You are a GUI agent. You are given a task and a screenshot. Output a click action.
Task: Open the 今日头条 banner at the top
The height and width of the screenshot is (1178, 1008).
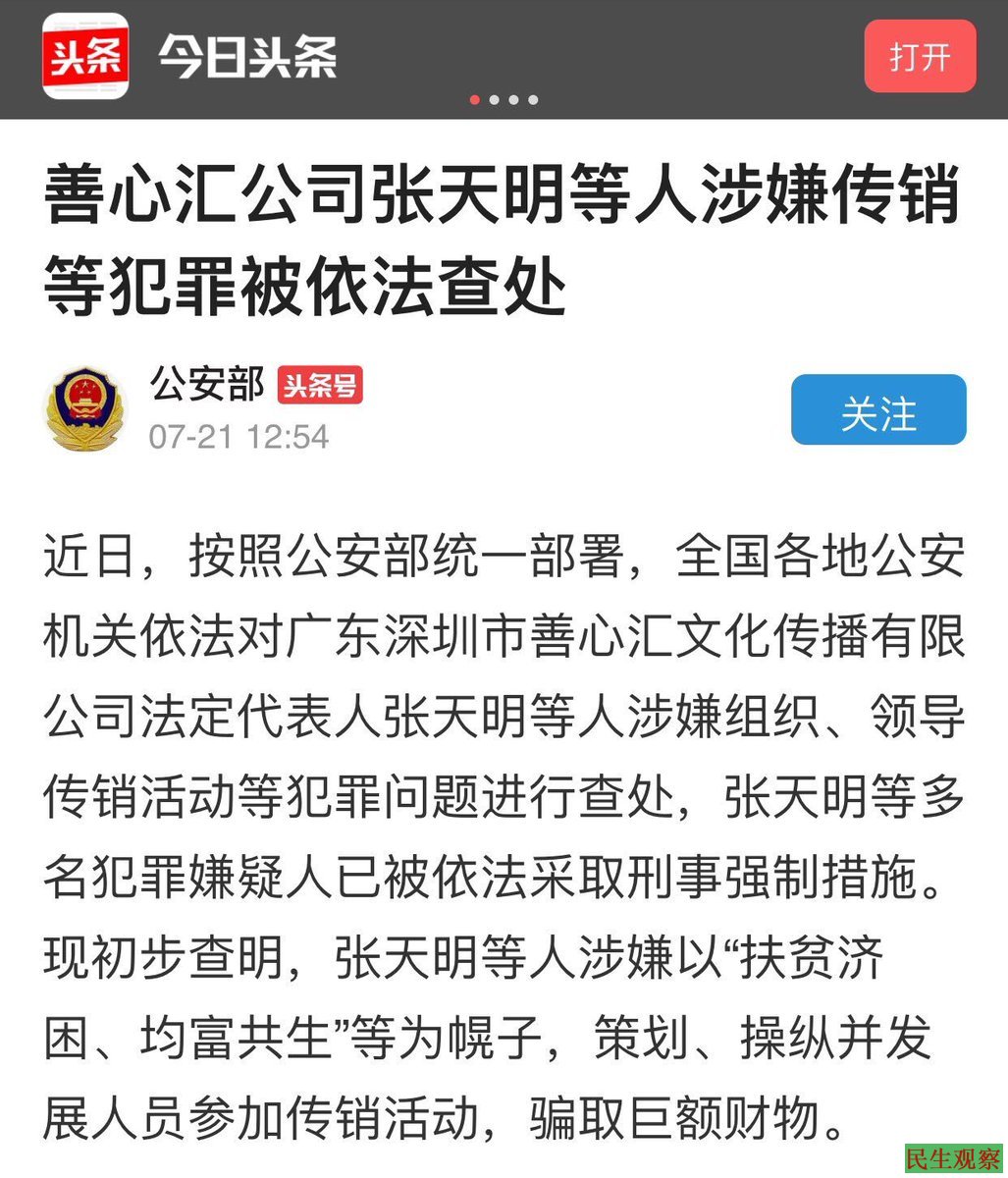248,57
